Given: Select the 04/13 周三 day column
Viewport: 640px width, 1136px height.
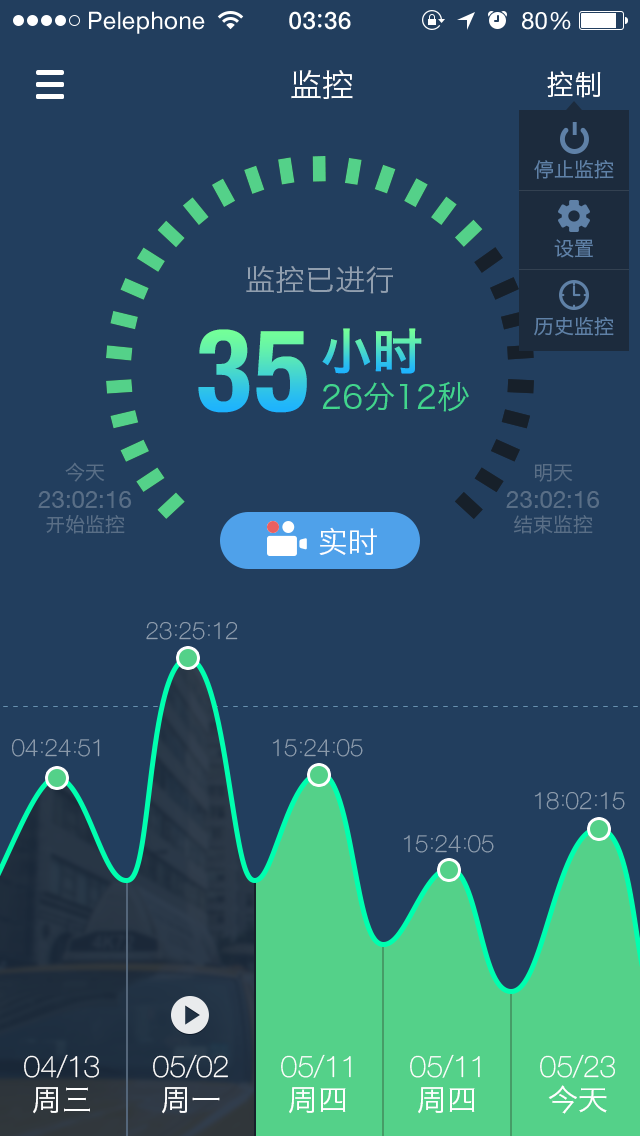Looking at the screenshot, I should [x=61, y=1083].
